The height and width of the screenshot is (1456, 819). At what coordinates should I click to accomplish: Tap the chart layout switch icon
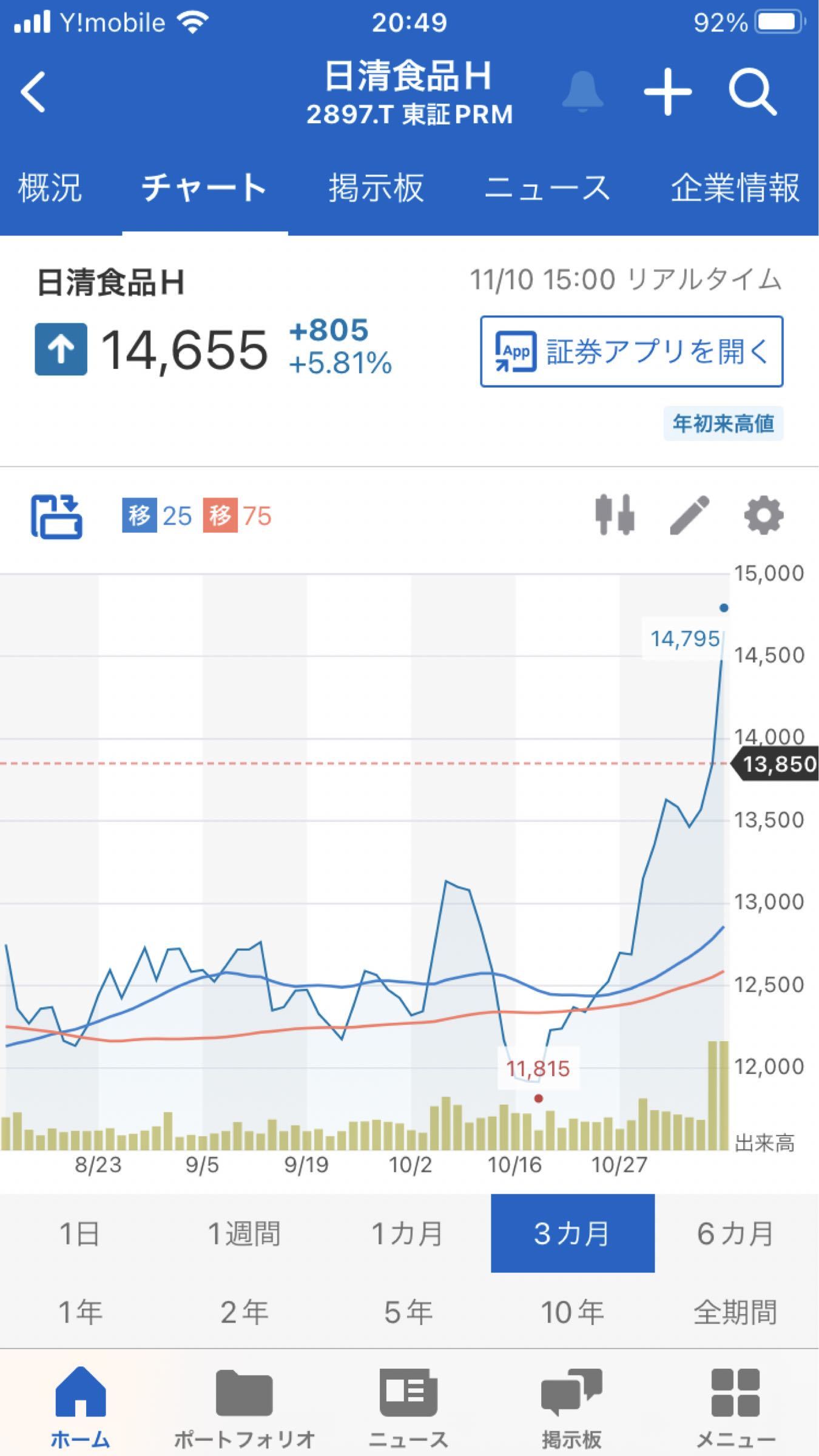(x=58, y=516)
